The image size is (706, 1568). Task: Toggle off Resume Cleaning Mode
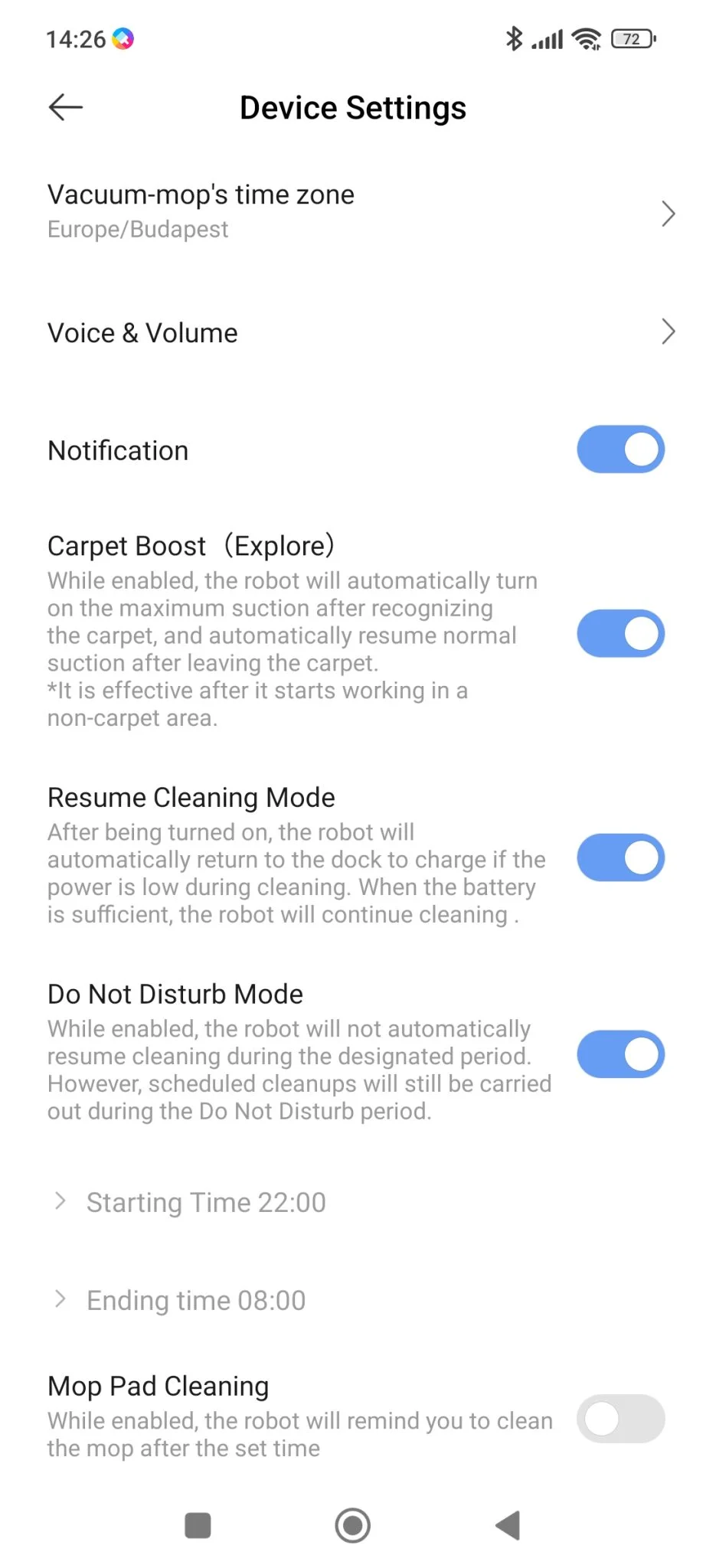[x=620, y=857]
